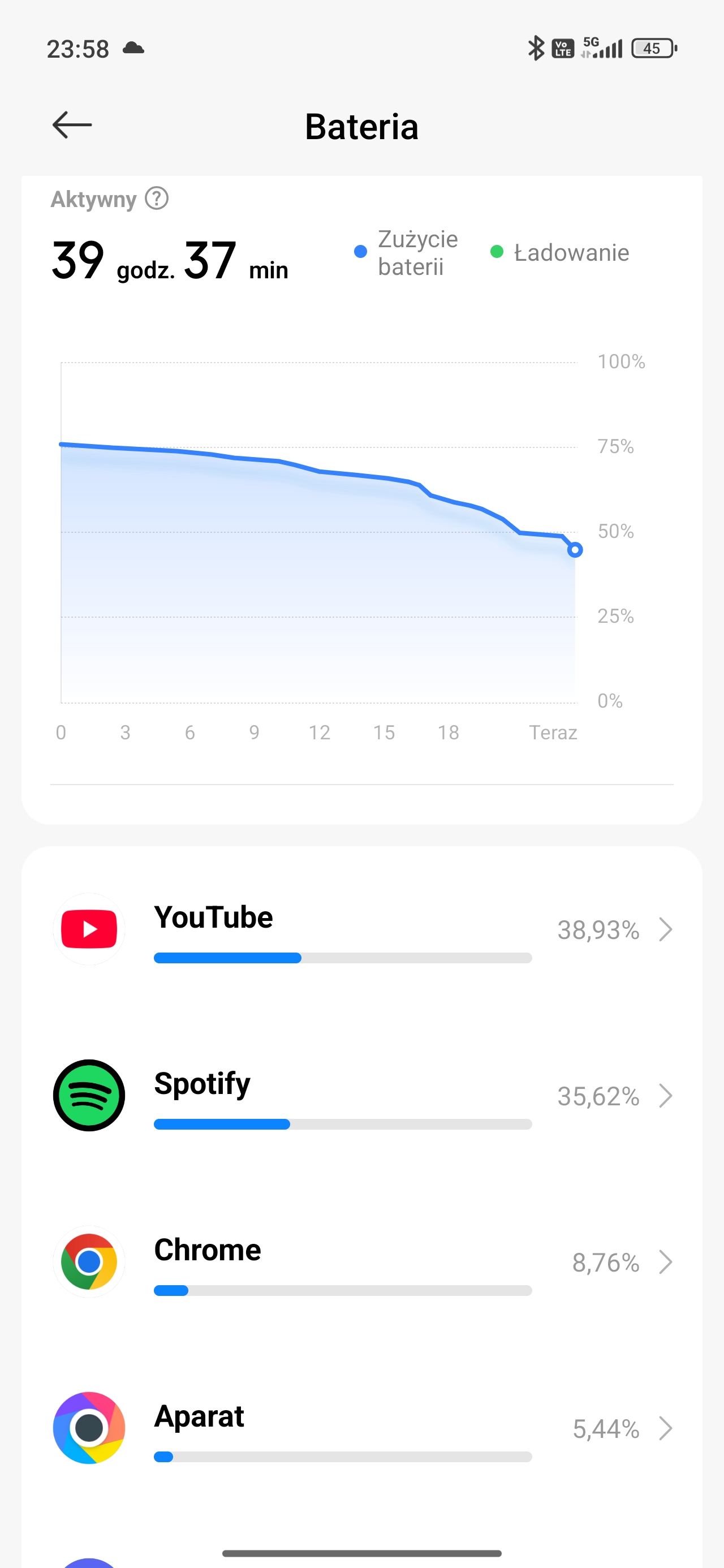This screenshot has height=1568, width=724.
Task: Open YouTube battery usage details
Action: 361,929
